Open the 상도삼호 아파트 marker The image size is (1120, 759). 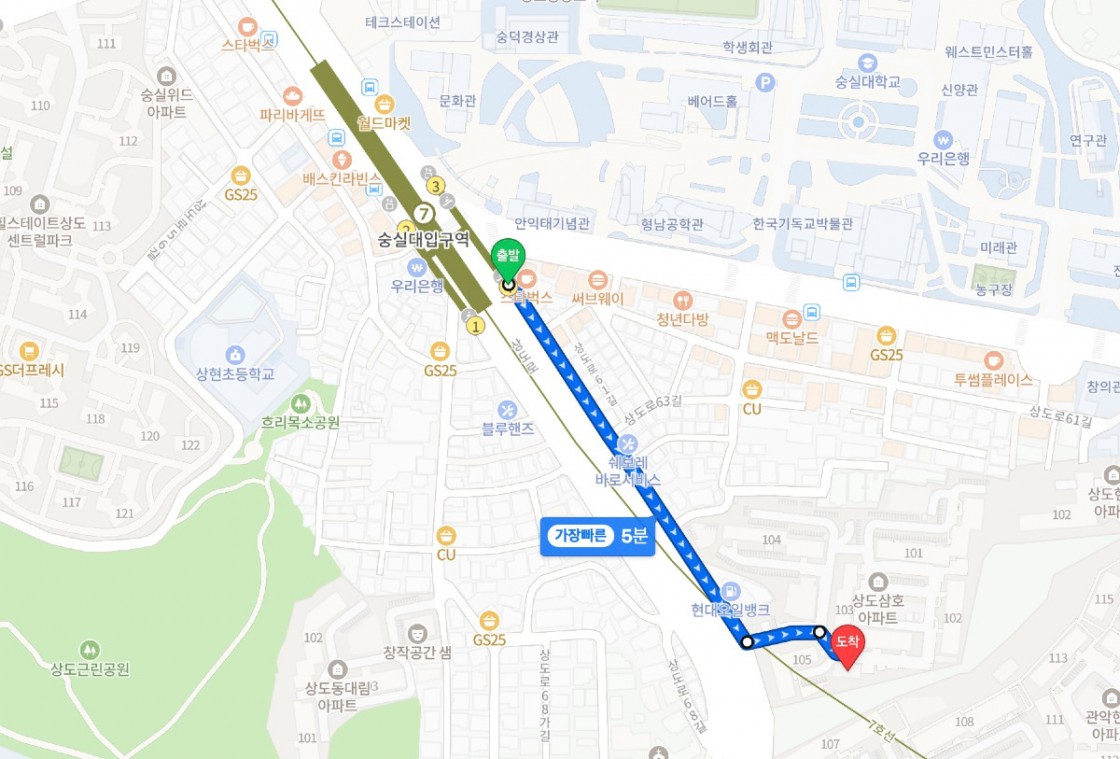(878, 581)
